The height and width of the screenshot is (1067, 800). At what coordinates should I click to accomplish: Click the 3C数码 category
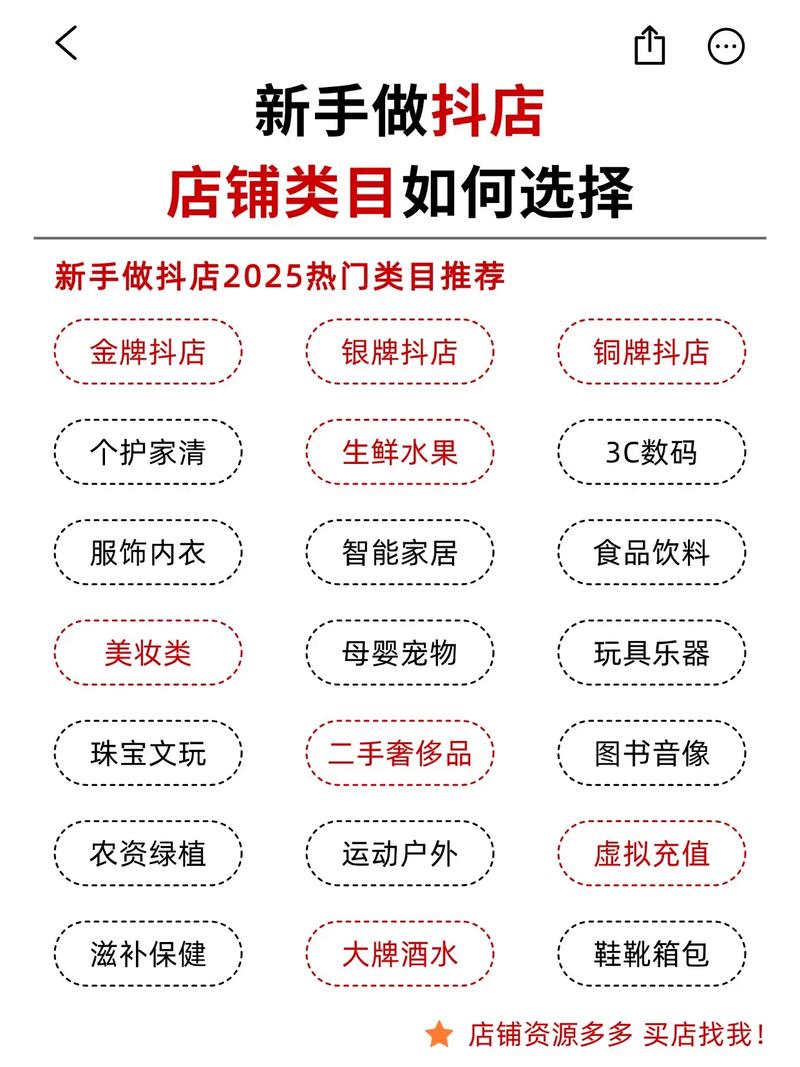(x=651, y=452)
